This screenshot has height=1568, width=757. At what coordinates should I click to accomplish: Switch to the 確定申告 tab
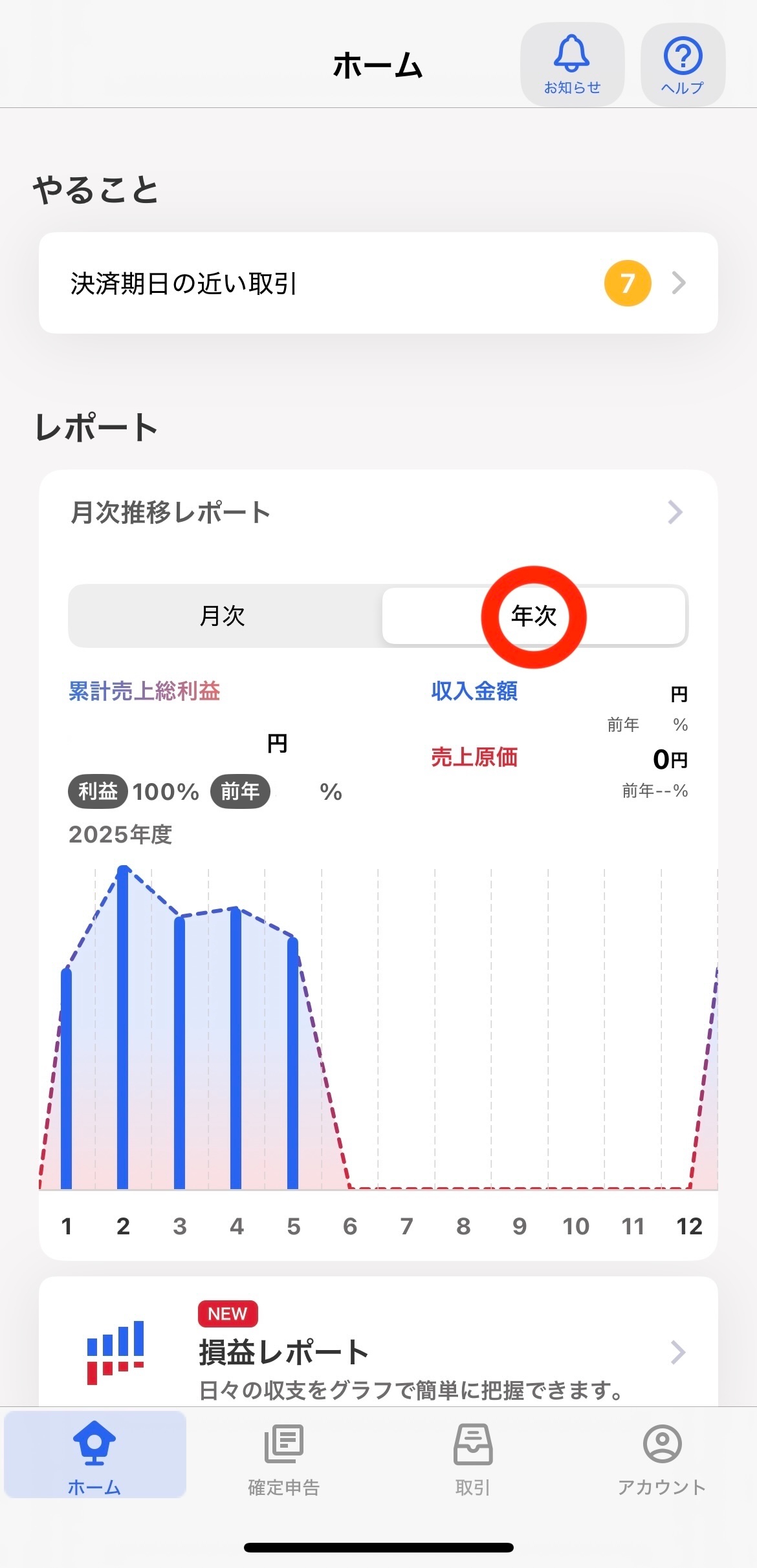283,1456
